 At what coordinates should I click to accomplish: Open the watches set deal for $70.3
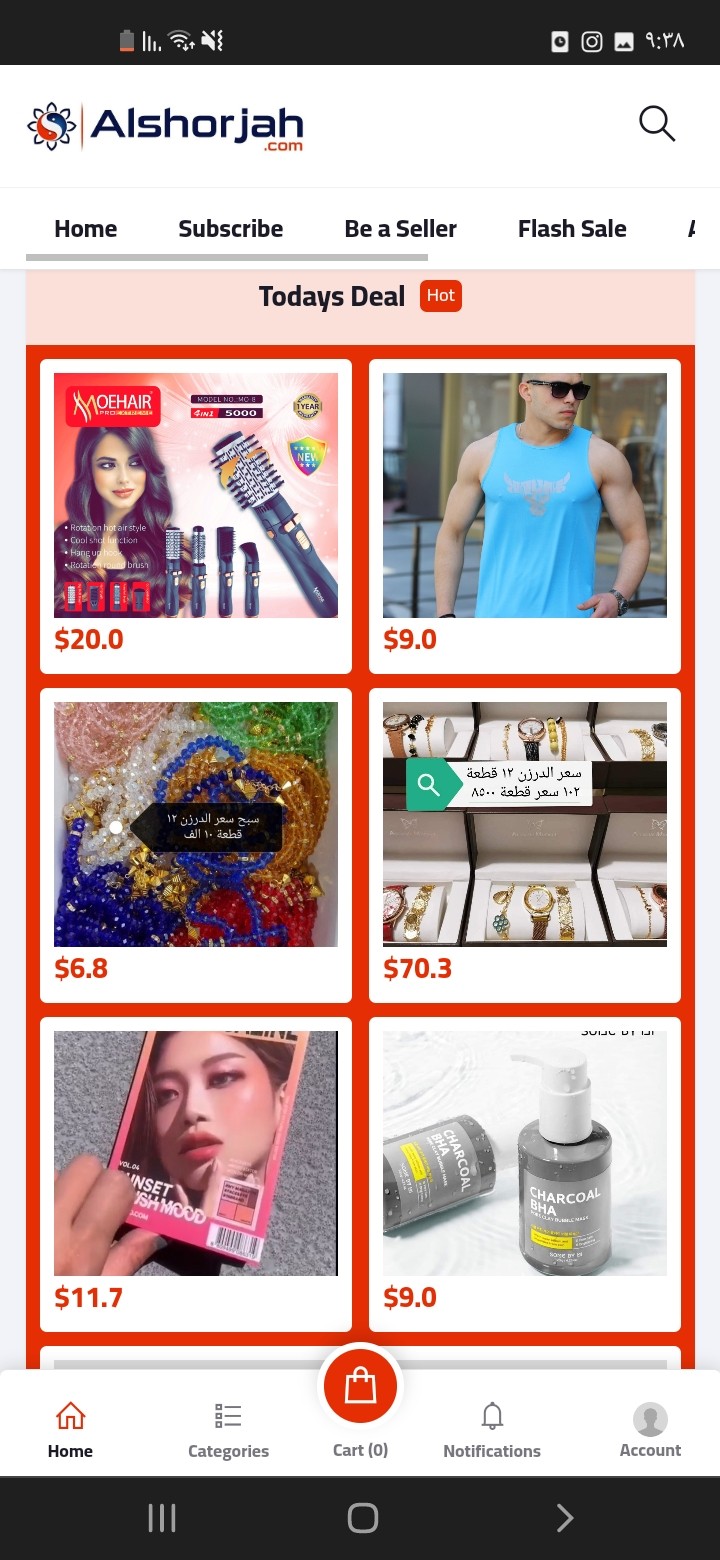pyautogui.click(x=525, y=845)
